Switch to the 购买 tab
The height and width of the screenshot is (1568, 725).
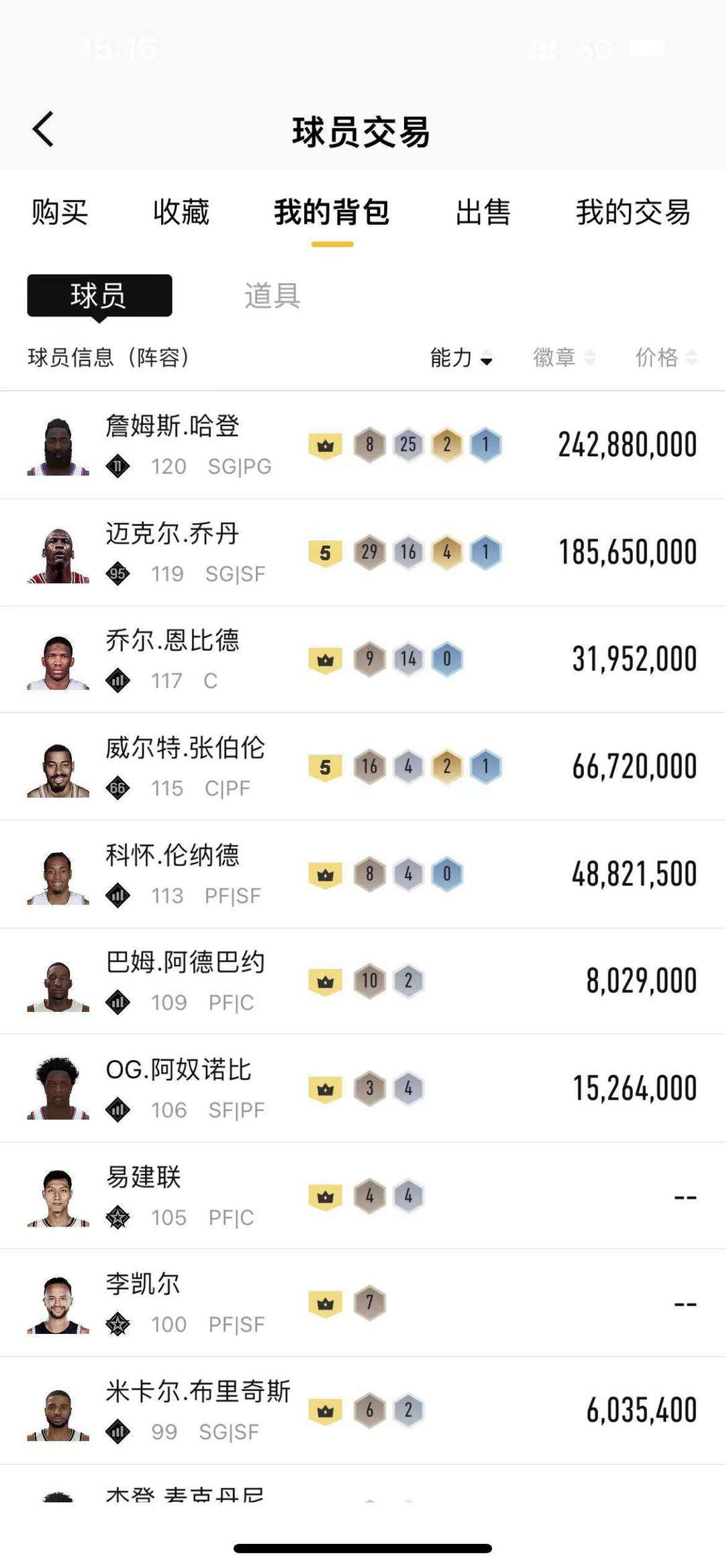click(x=60, y=212)
